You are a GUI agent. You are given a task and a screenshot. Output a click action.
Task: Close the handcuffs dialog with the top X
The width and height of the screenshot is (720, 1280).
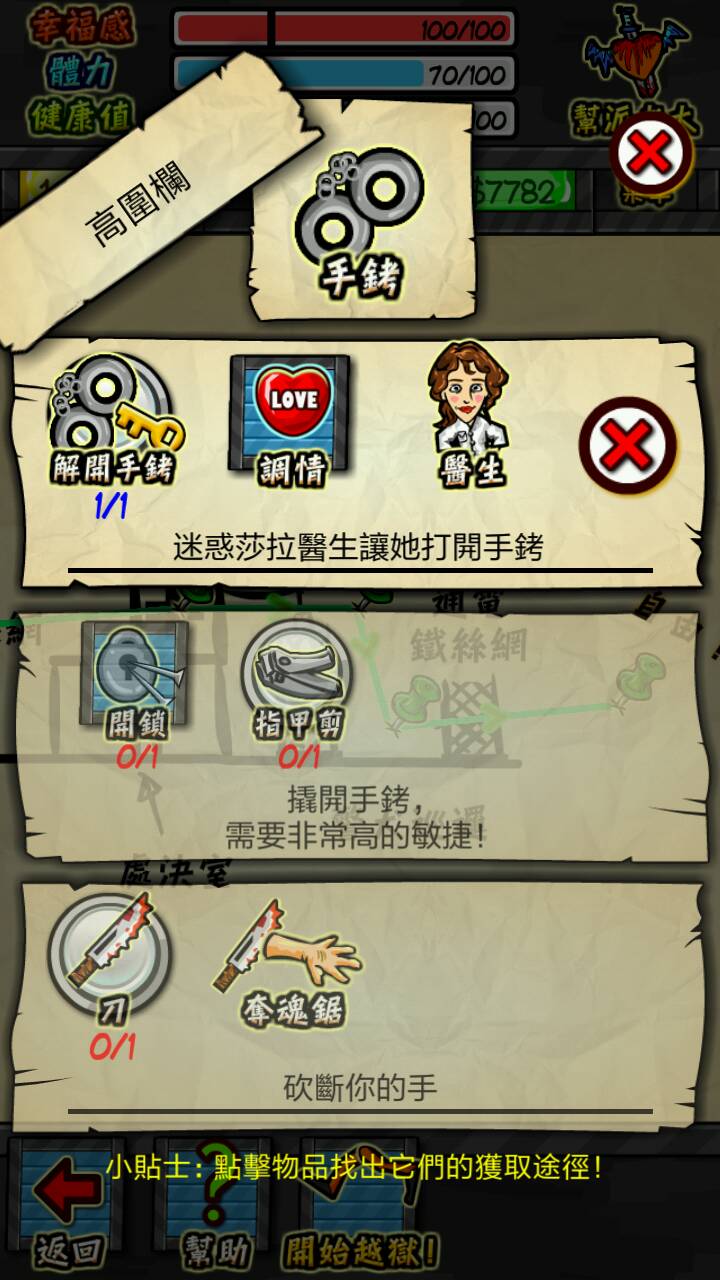(x=652, y=155)
